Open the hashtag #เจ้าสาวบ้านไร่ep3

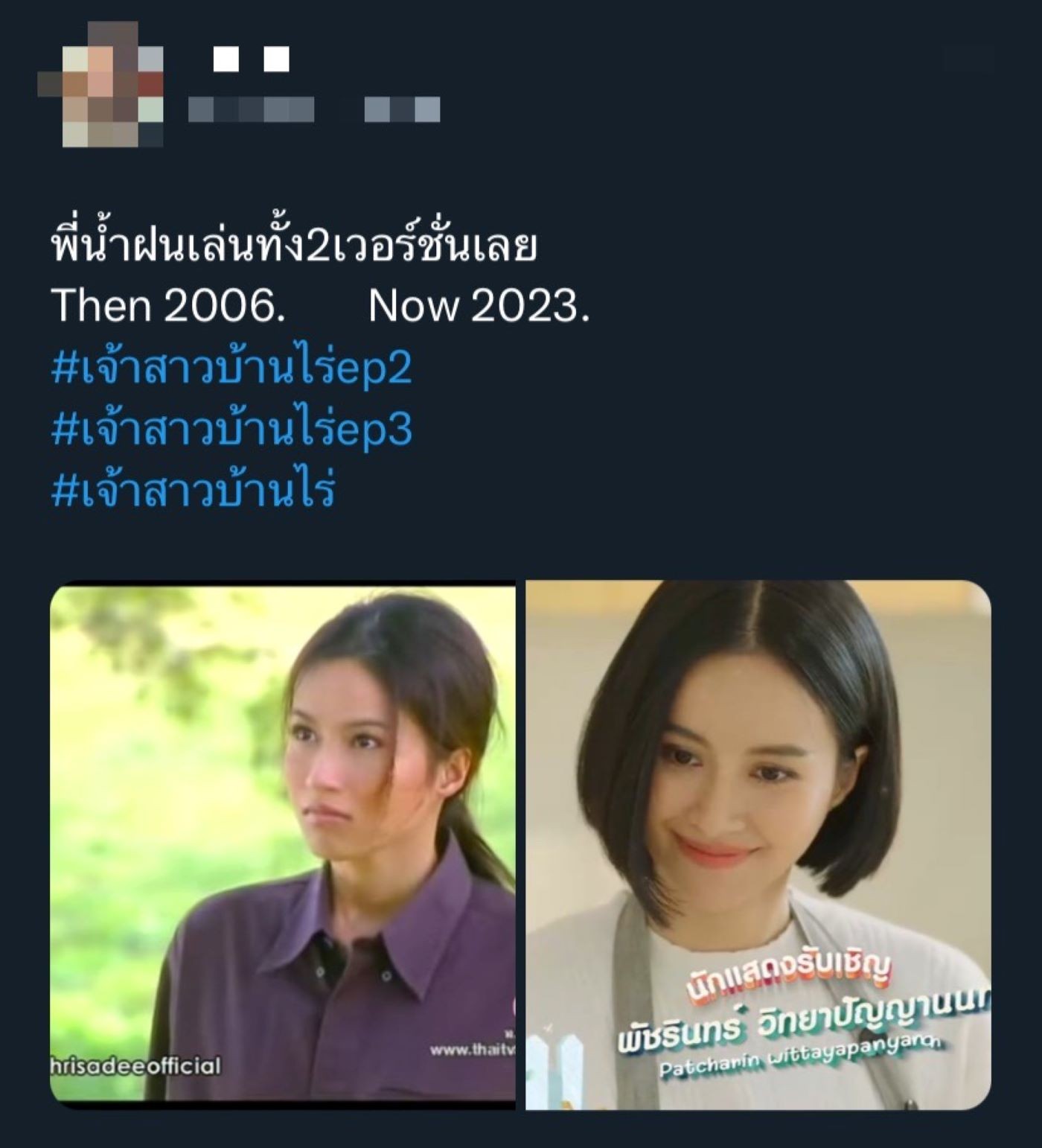231,430
